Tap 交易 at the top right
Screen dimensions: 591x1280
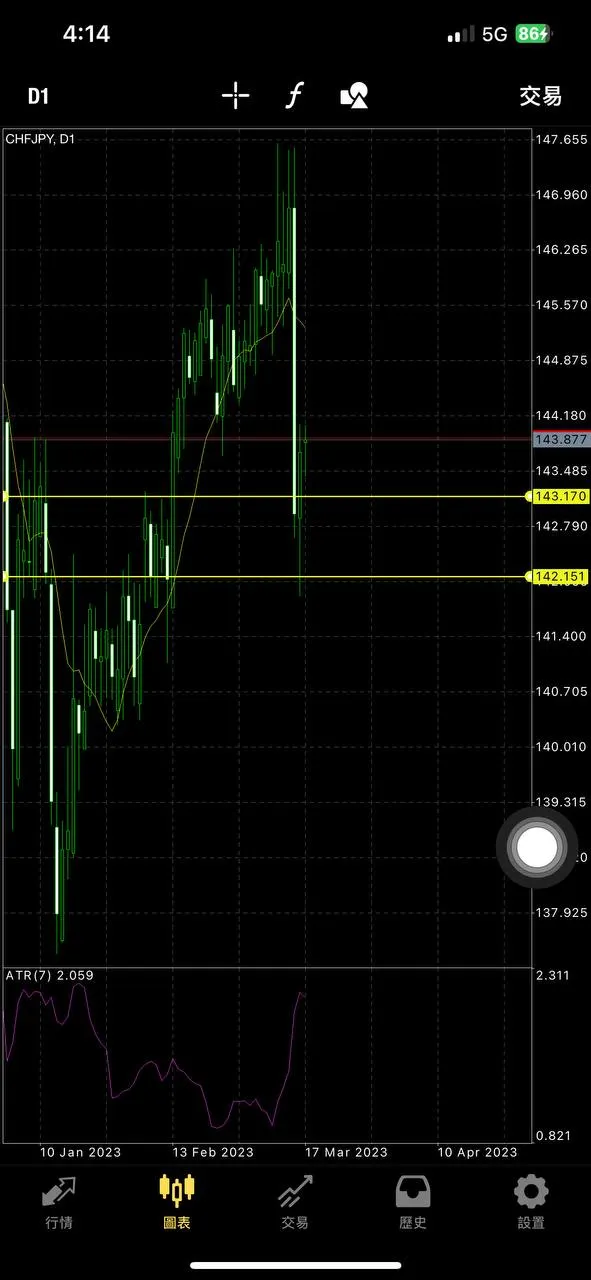click(540, 96)
